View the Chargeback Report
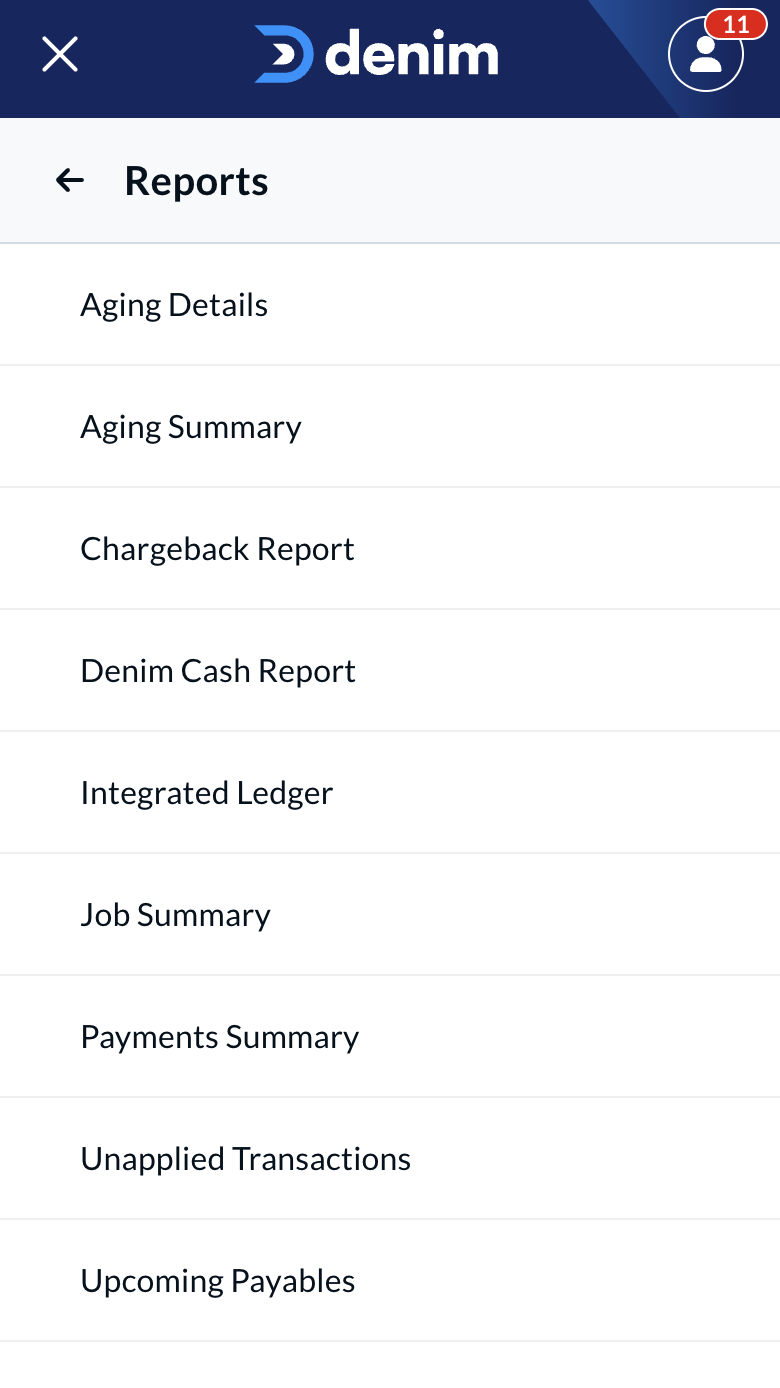 (217, 549)
